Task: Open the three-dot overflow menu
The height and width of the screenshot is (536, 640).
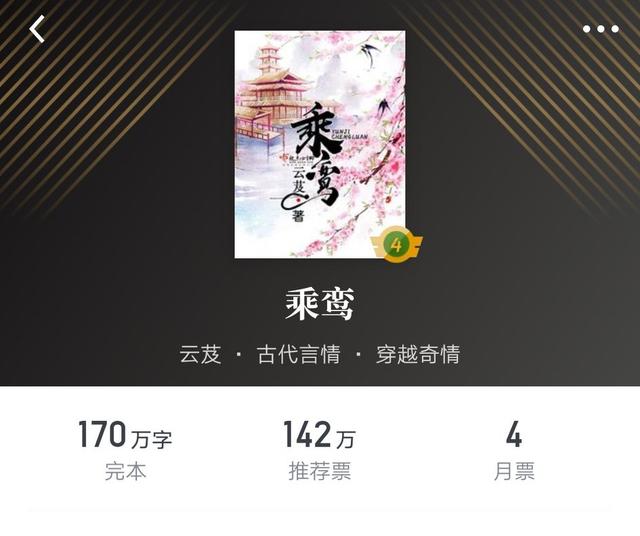Action: [601, 29]
